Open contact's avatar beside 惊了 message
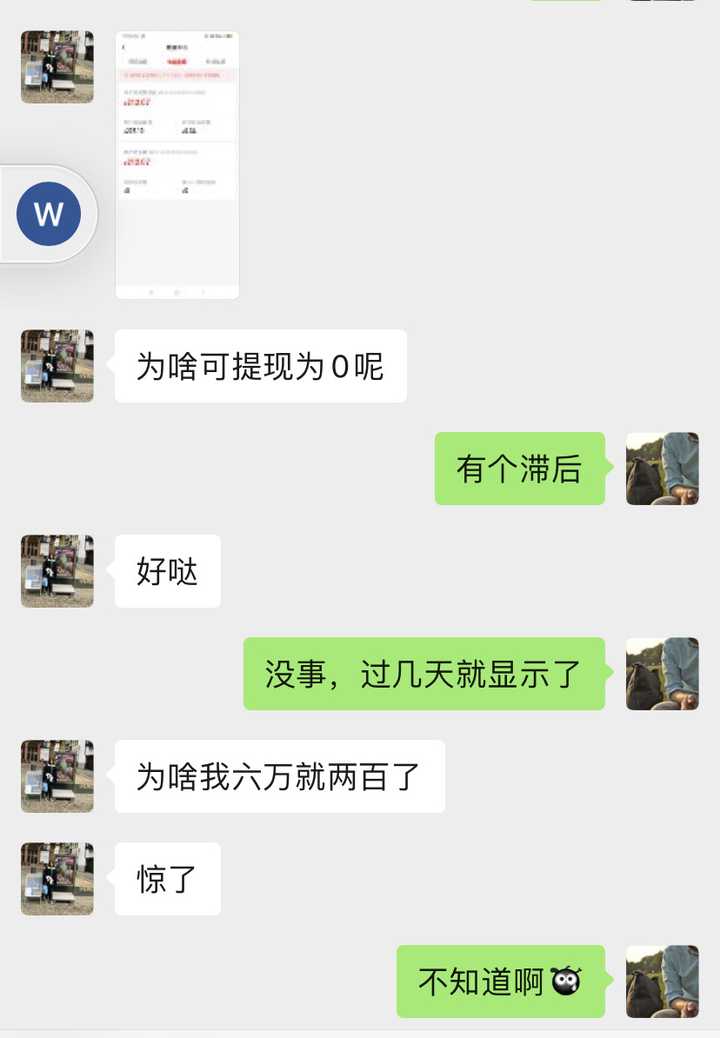 click(57, 878)
